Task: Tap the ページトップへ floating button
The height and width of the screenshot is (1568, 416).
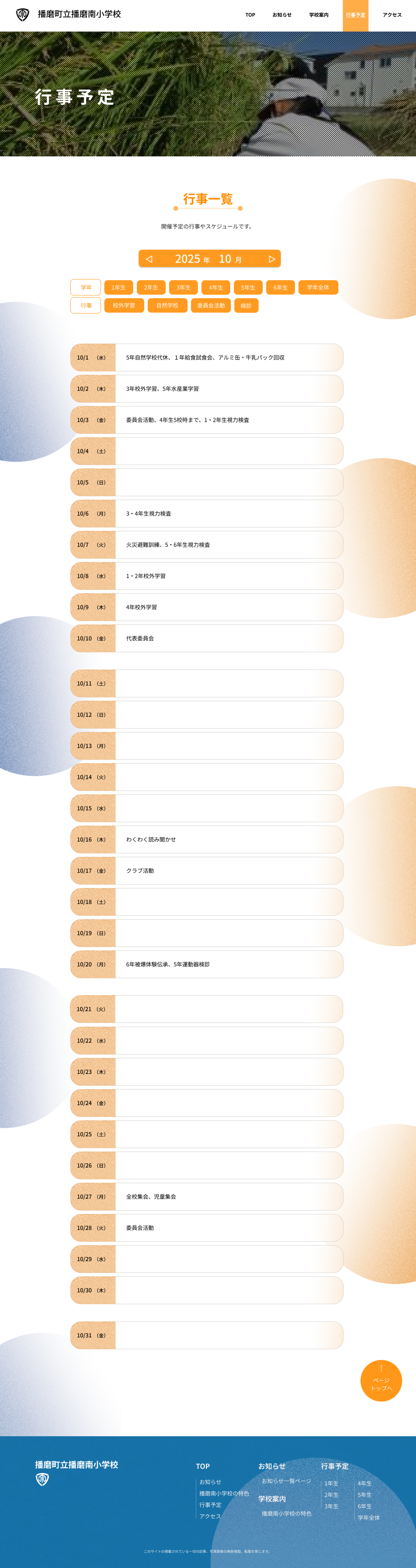Action: [381, 1380]
